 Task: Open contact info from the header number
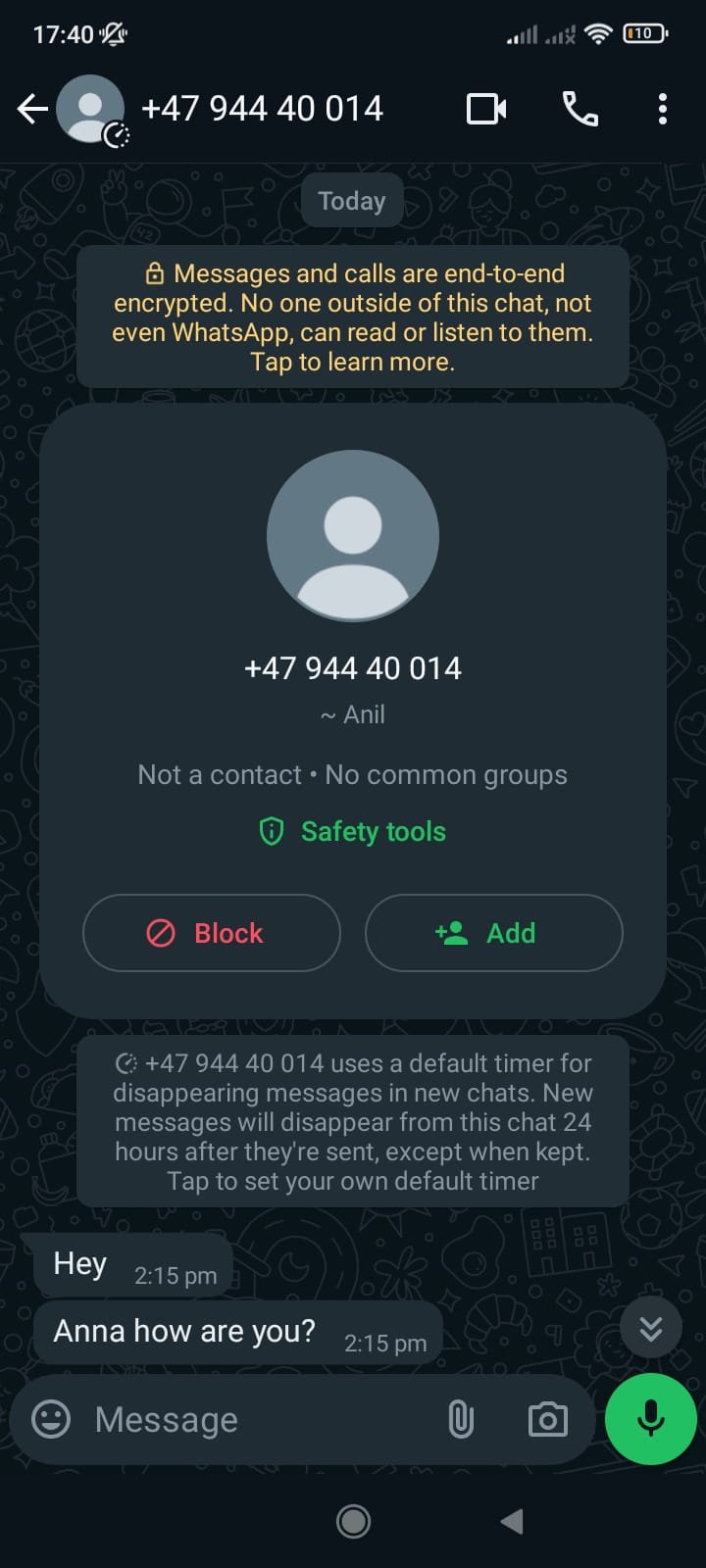coord(263,109)
